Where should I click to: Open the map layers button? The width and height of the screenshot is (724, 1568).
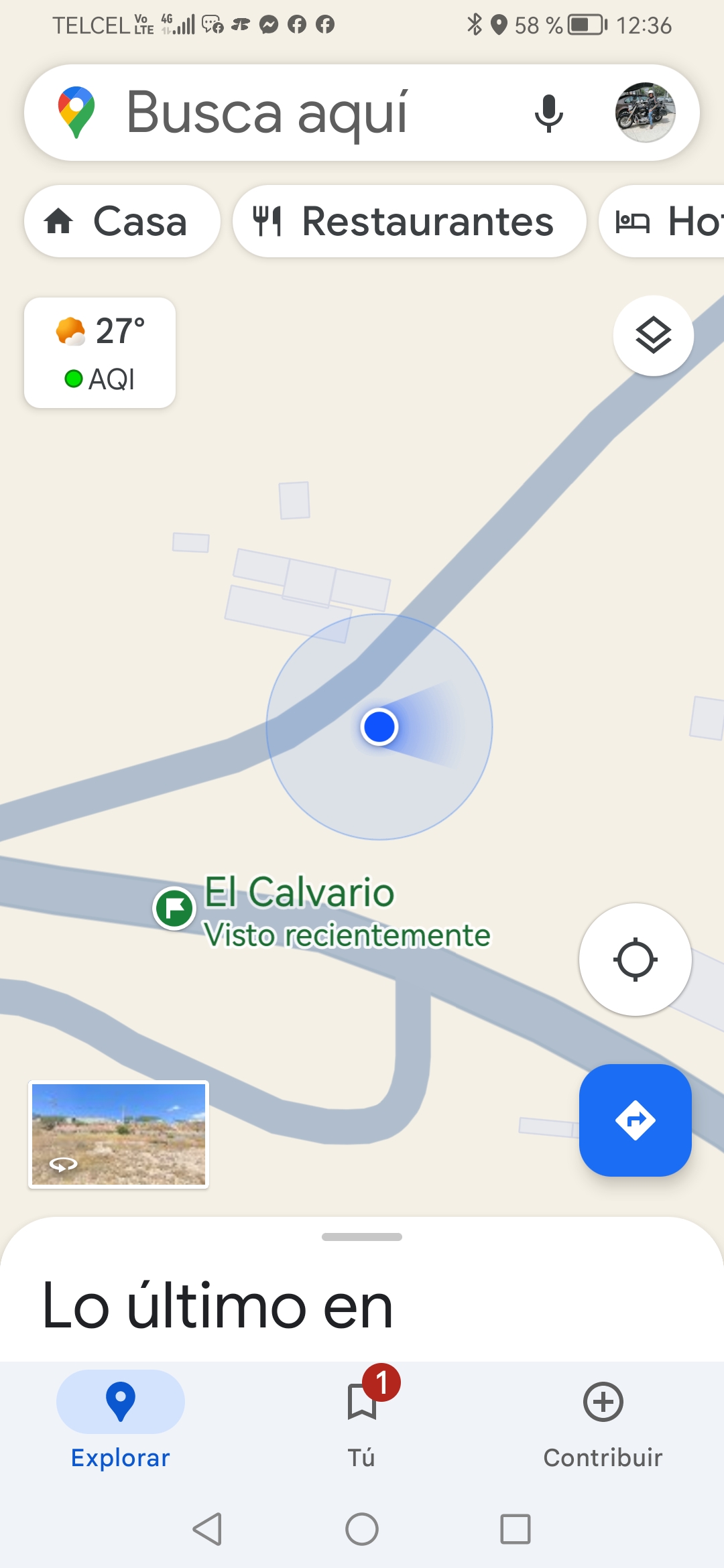(653, 335)
